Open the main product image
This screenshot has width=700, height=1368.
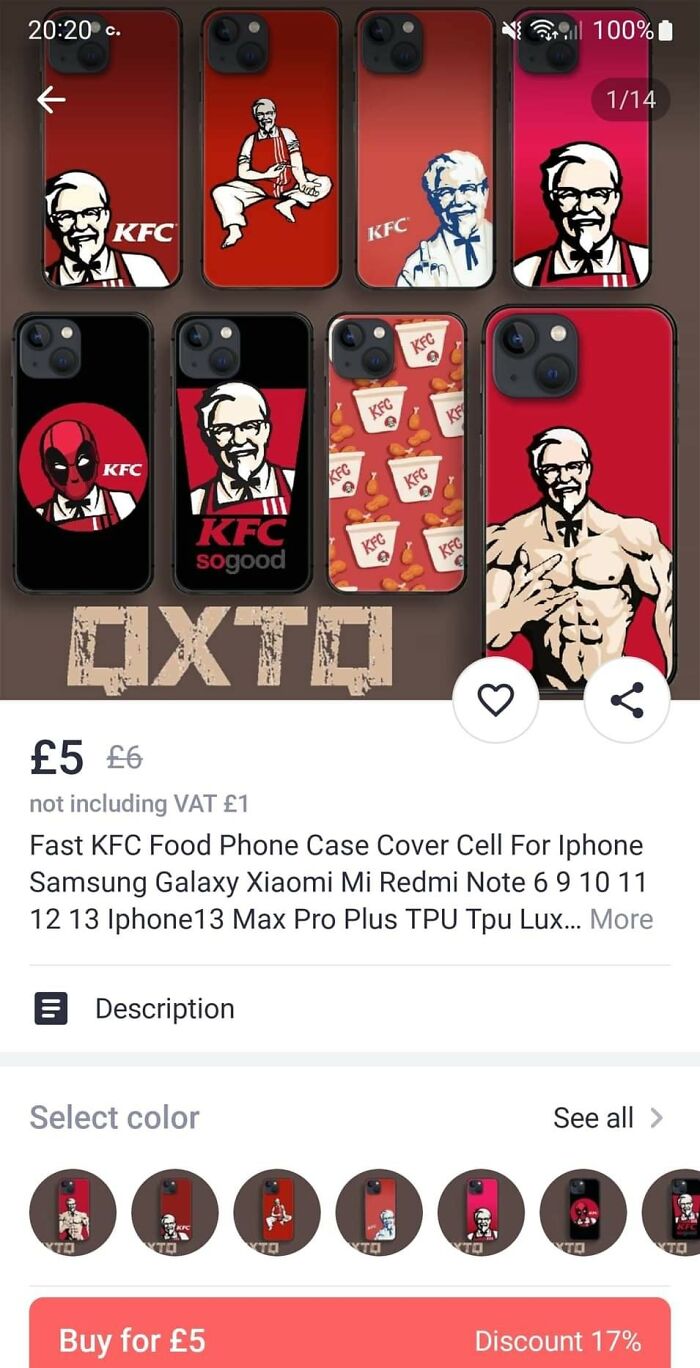coord(350,350)
